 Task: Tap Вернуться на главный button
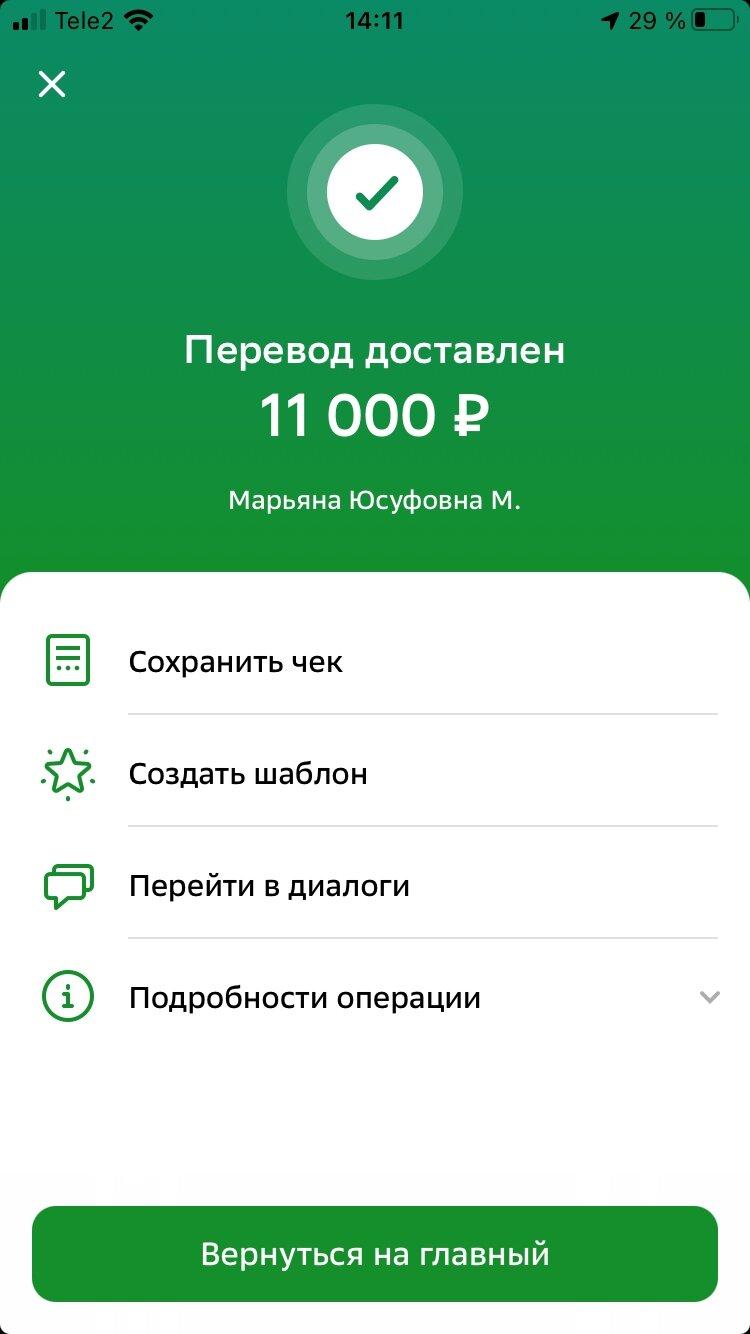(375, 1253)
